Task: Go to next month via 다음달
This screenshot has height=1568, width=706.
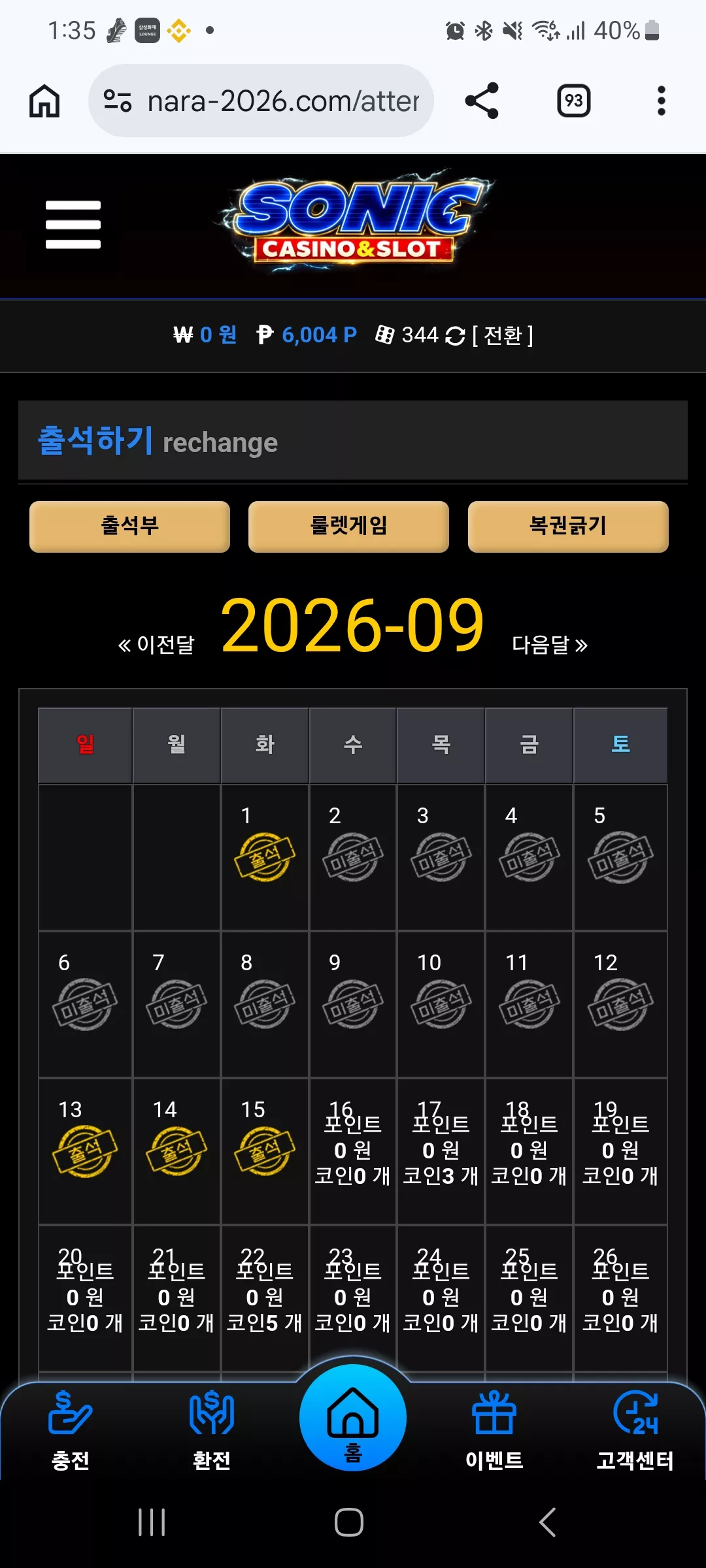Action: pos(550,645)
